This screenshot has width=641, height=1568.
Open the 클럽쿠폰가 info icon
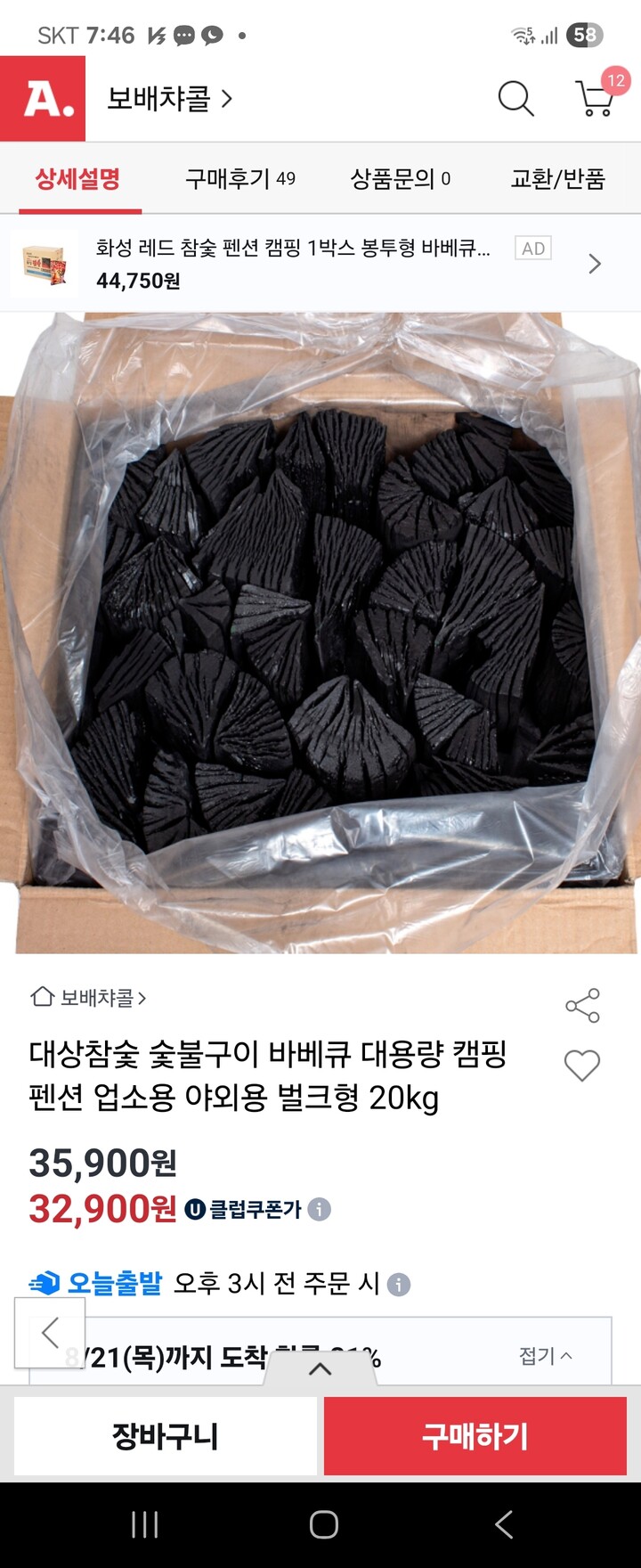[320, 1209]
